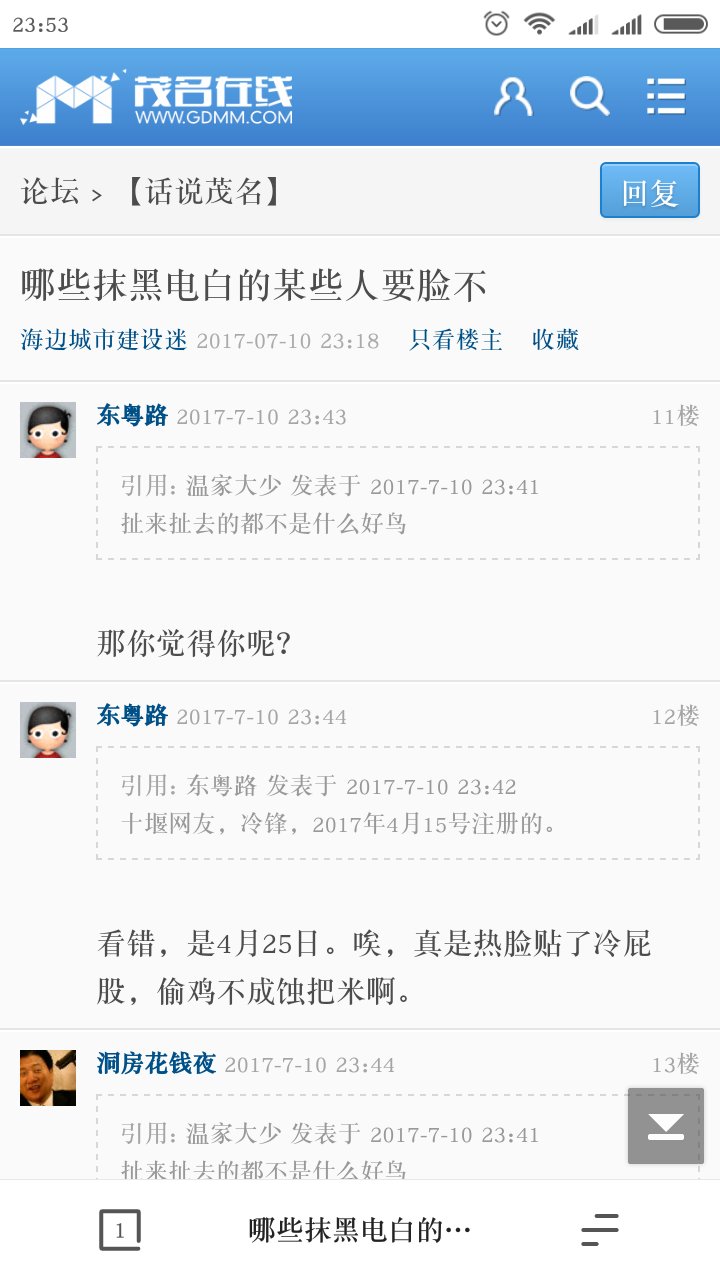Viewport: 720px width, 1280px height.
Task: Open thread author 海边城市建设迷's profile
Action: (x=104, y=340)
